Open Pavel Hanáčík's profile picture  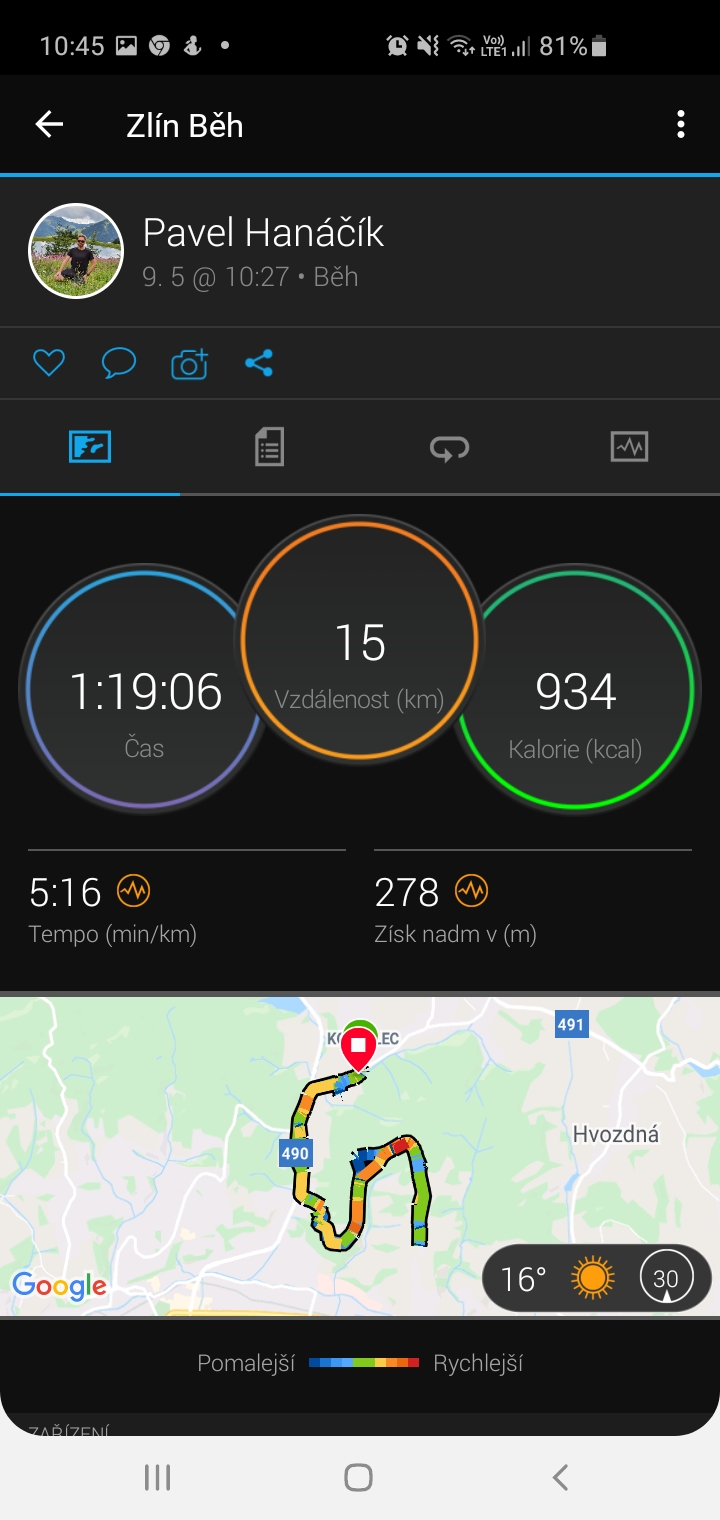(76, 251)
